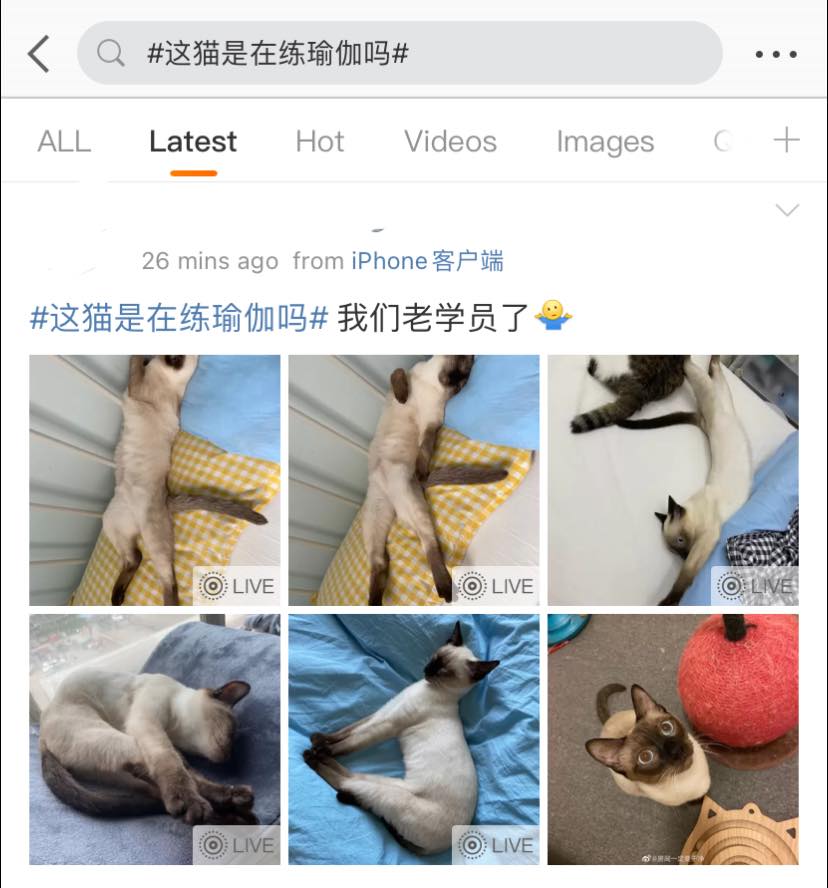Open the #这猫是在练瑜伽吗# hashtag in the post
Viewport: 828px width, 888px height.
coord(180,318)
